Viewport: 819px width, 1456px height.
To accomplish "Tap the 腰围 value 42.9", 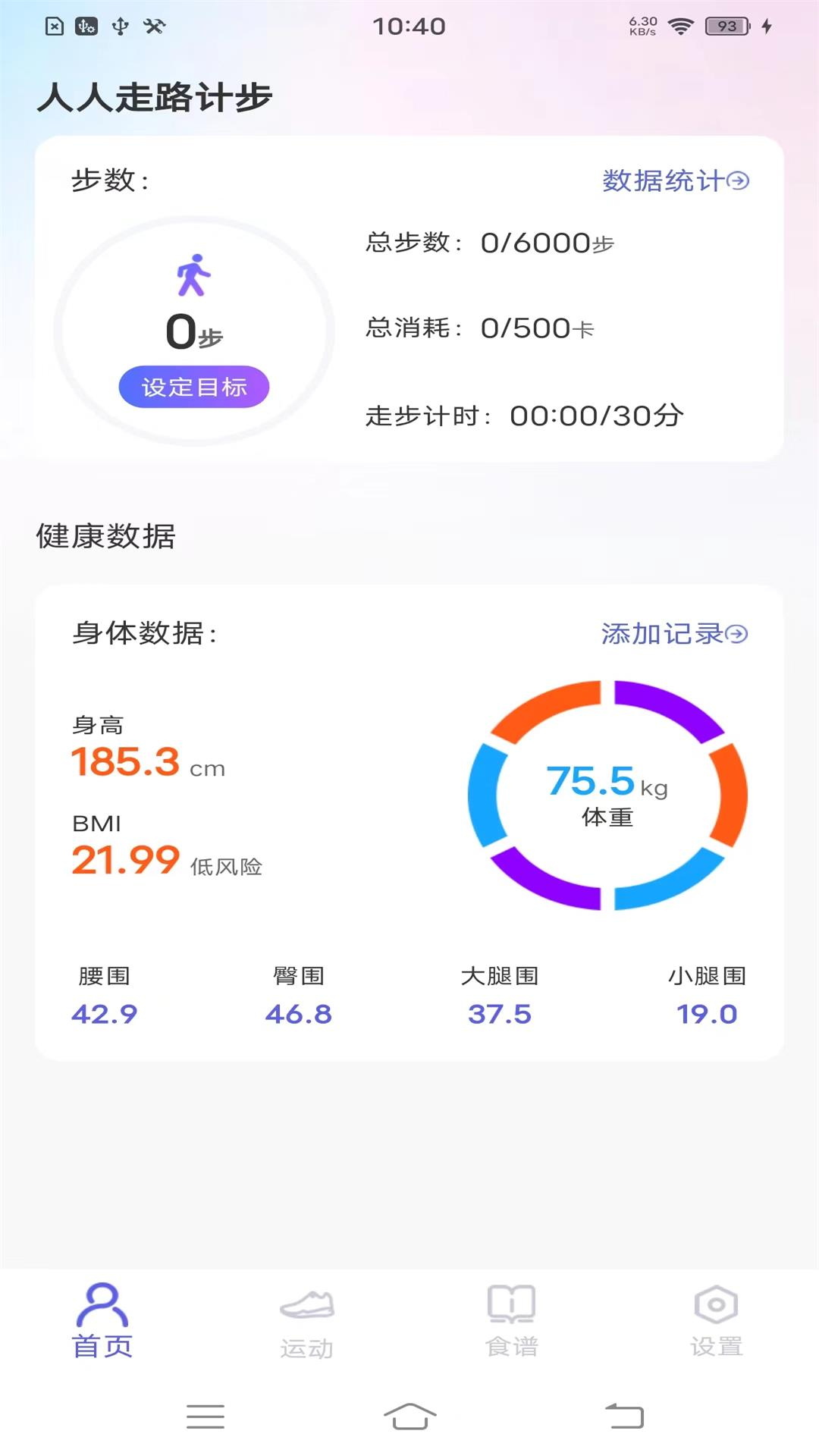I will tap(104, 1012).
